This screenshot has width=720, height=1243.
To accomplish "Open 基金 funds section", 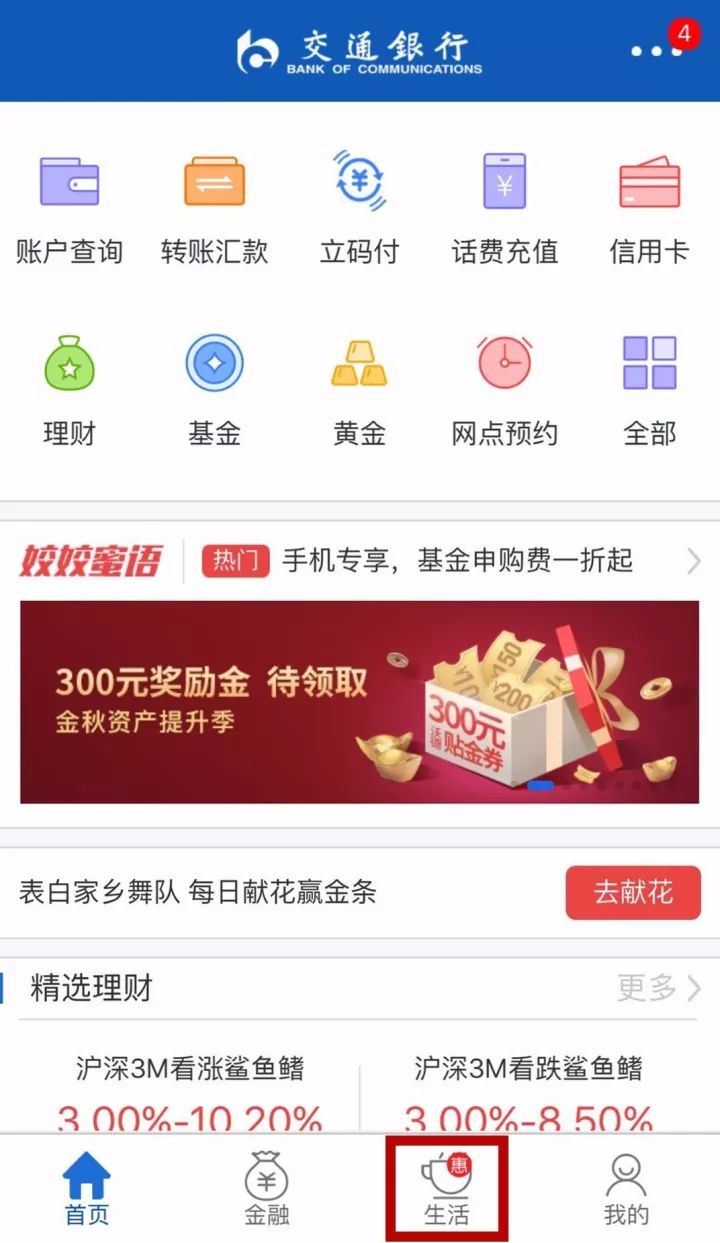I will (x=214, y=390).
